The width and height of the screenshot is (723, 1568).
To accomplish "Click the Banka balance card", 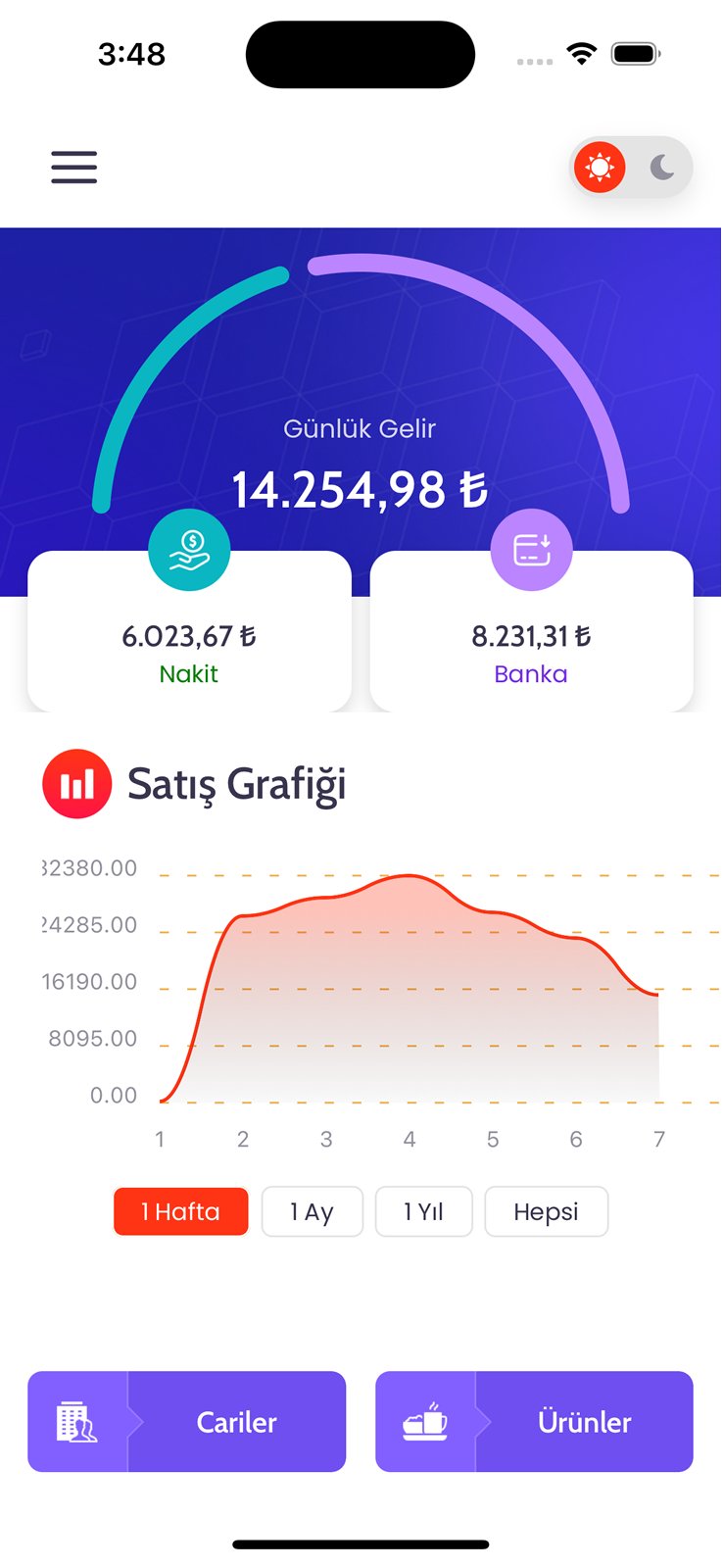I will 532,647.
